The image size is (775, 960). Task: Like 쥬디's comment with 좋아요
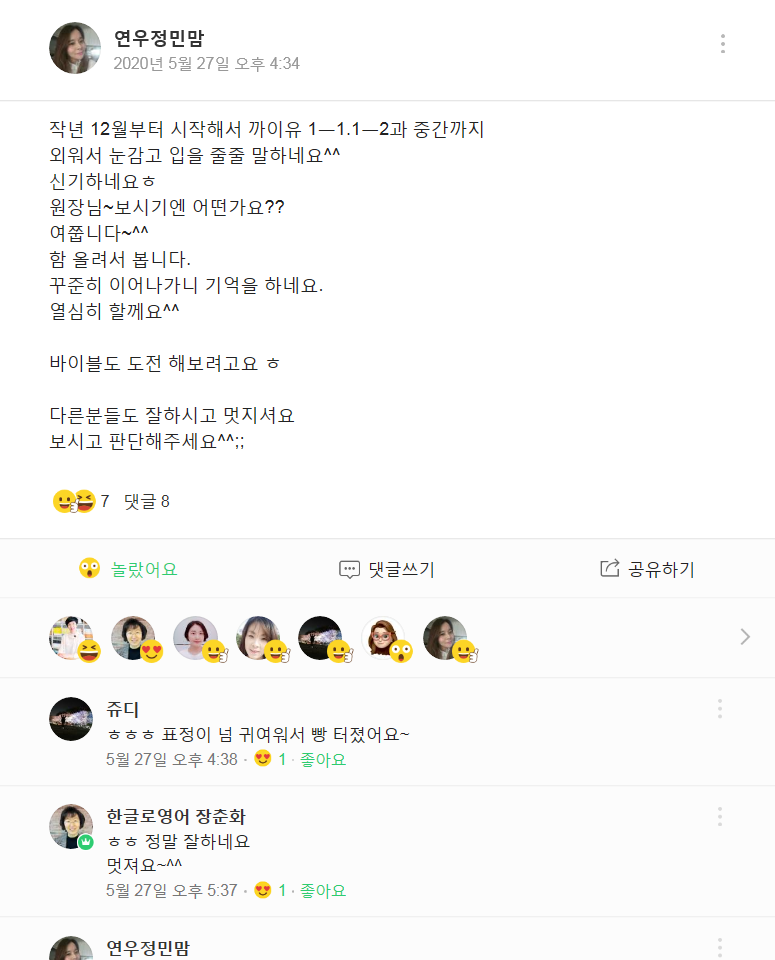click(323, 760)
